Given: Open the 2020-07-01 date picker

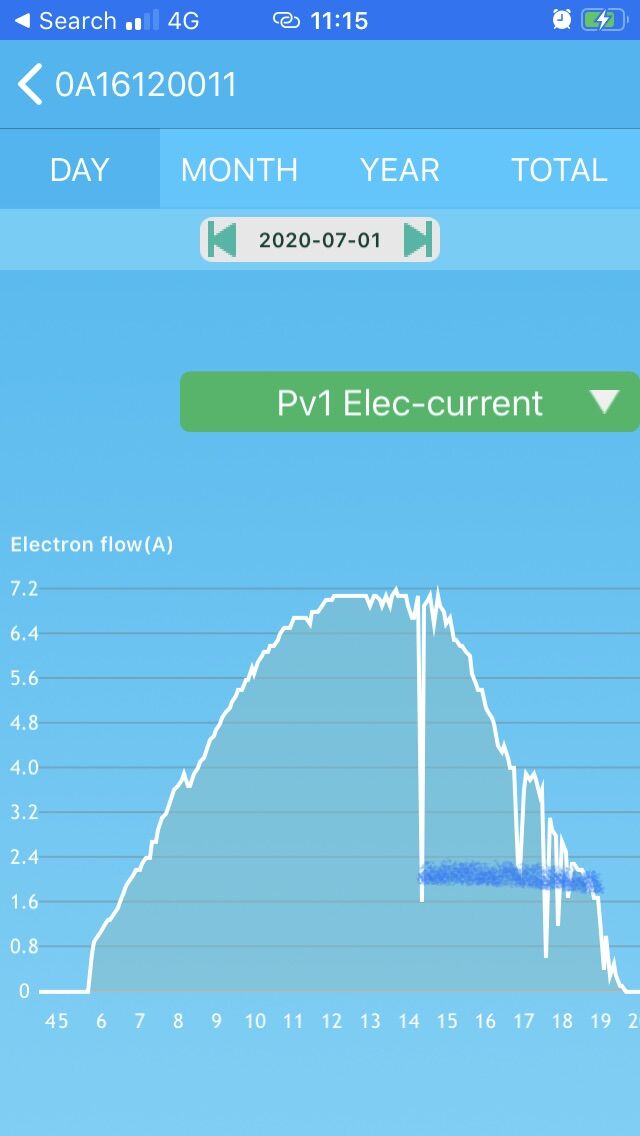Looking at the screenshot, I should [x=320, y=240].
